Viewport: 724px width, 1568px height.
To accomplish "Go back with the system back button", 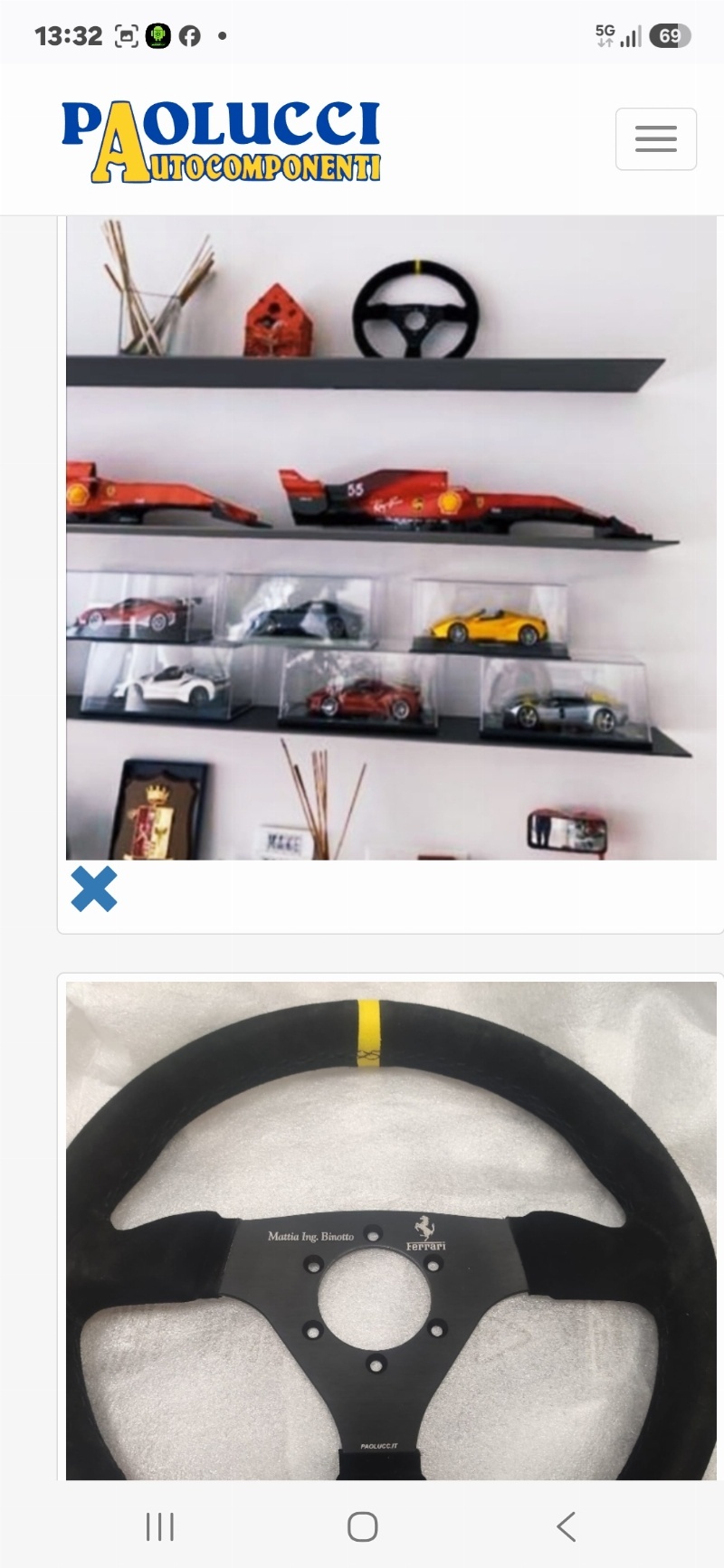I will (x=567, y=1526).
